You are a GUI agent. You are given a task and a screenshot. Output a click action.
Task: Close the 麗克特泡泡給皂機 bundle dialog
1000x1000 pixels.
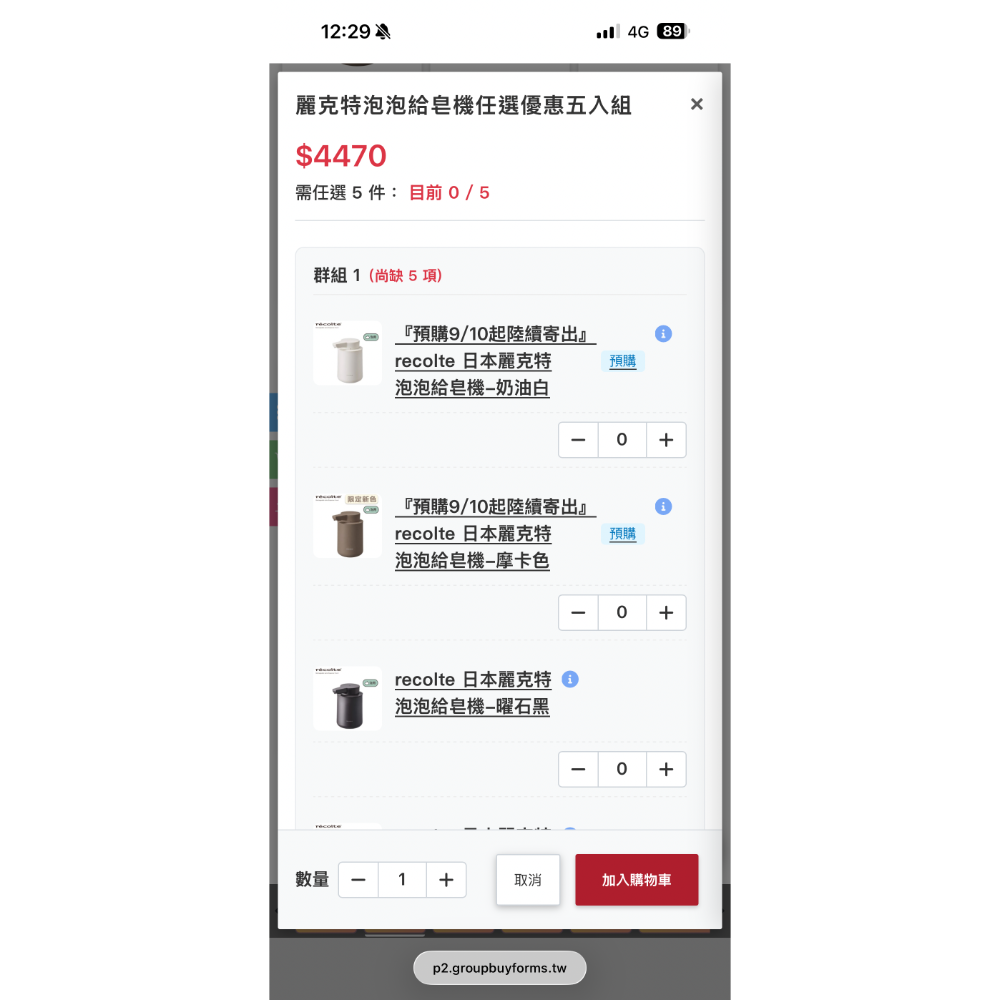(696, 104)
